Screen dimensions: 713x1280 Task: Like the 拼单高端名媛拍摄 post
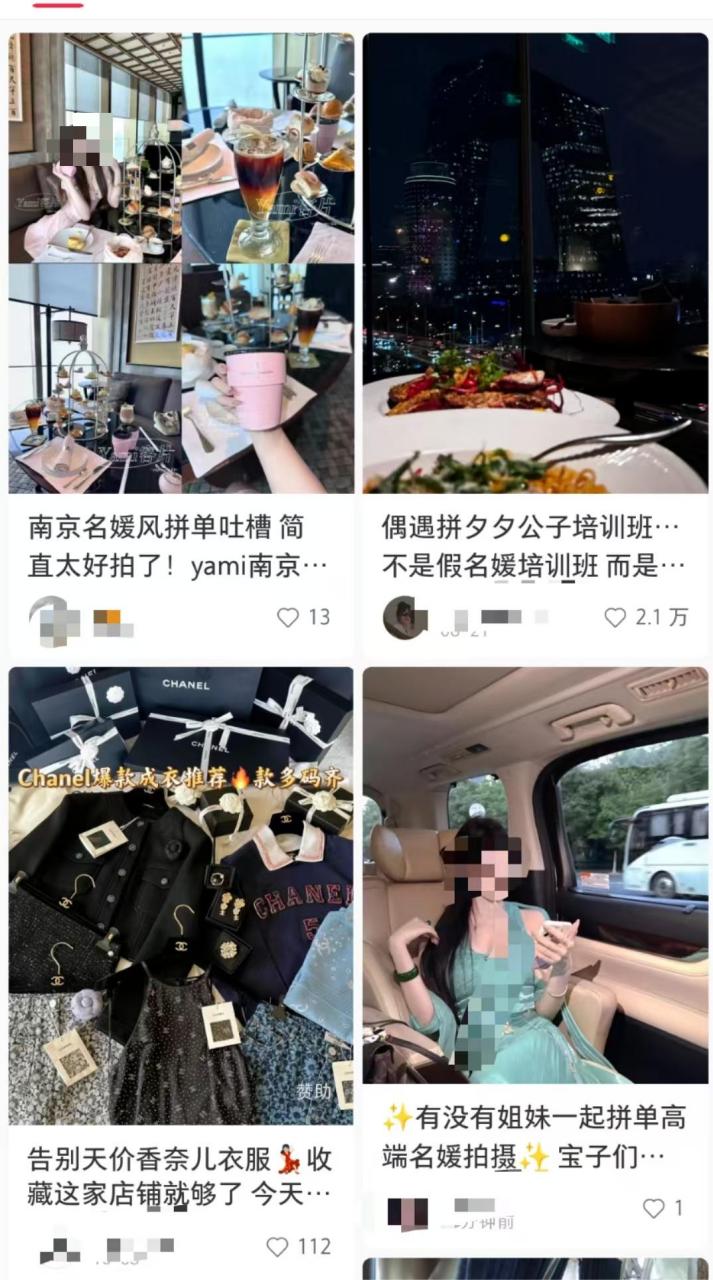(x=653, y=1208)
